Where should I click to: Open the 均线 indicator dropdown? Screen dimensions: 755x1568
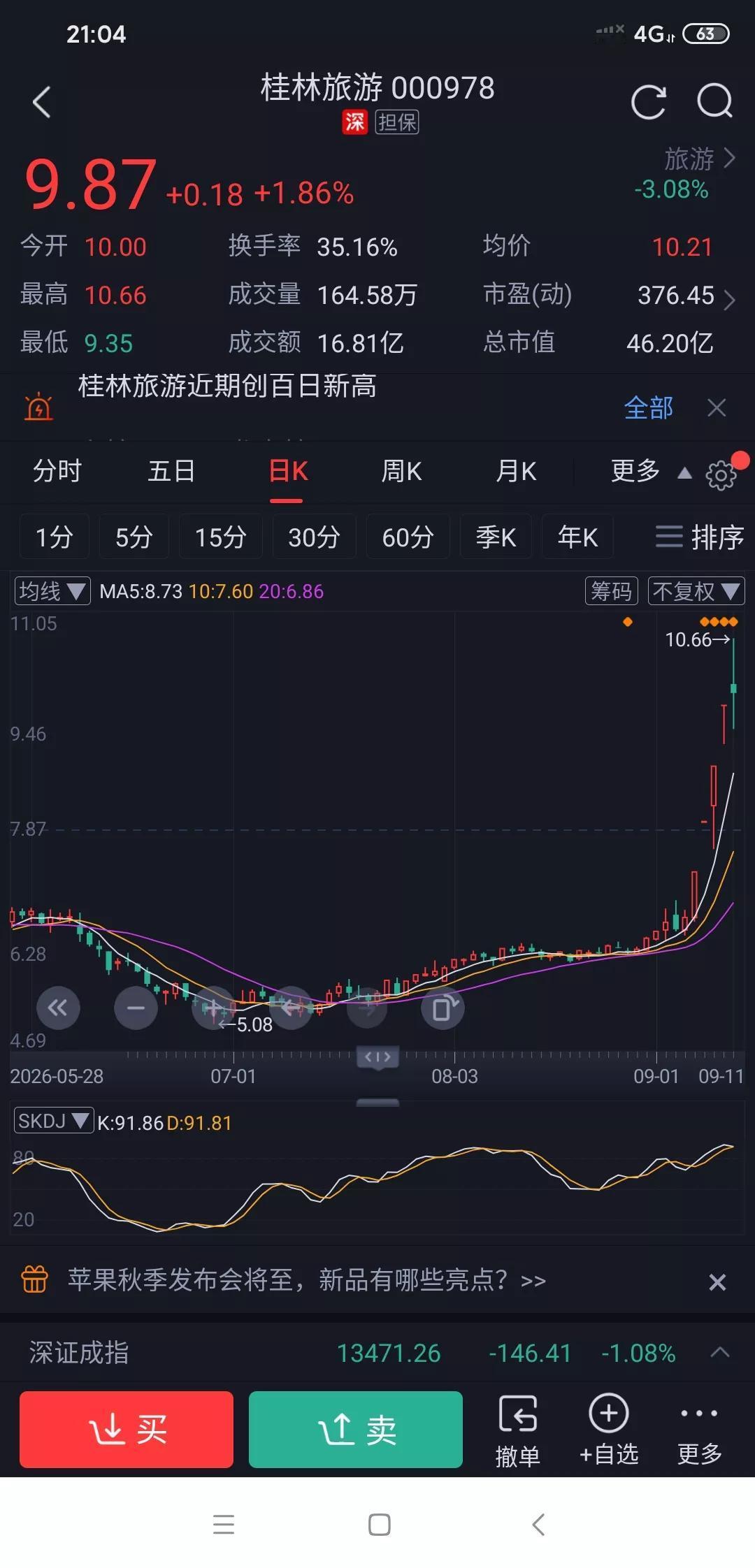[x=52, y=591]
